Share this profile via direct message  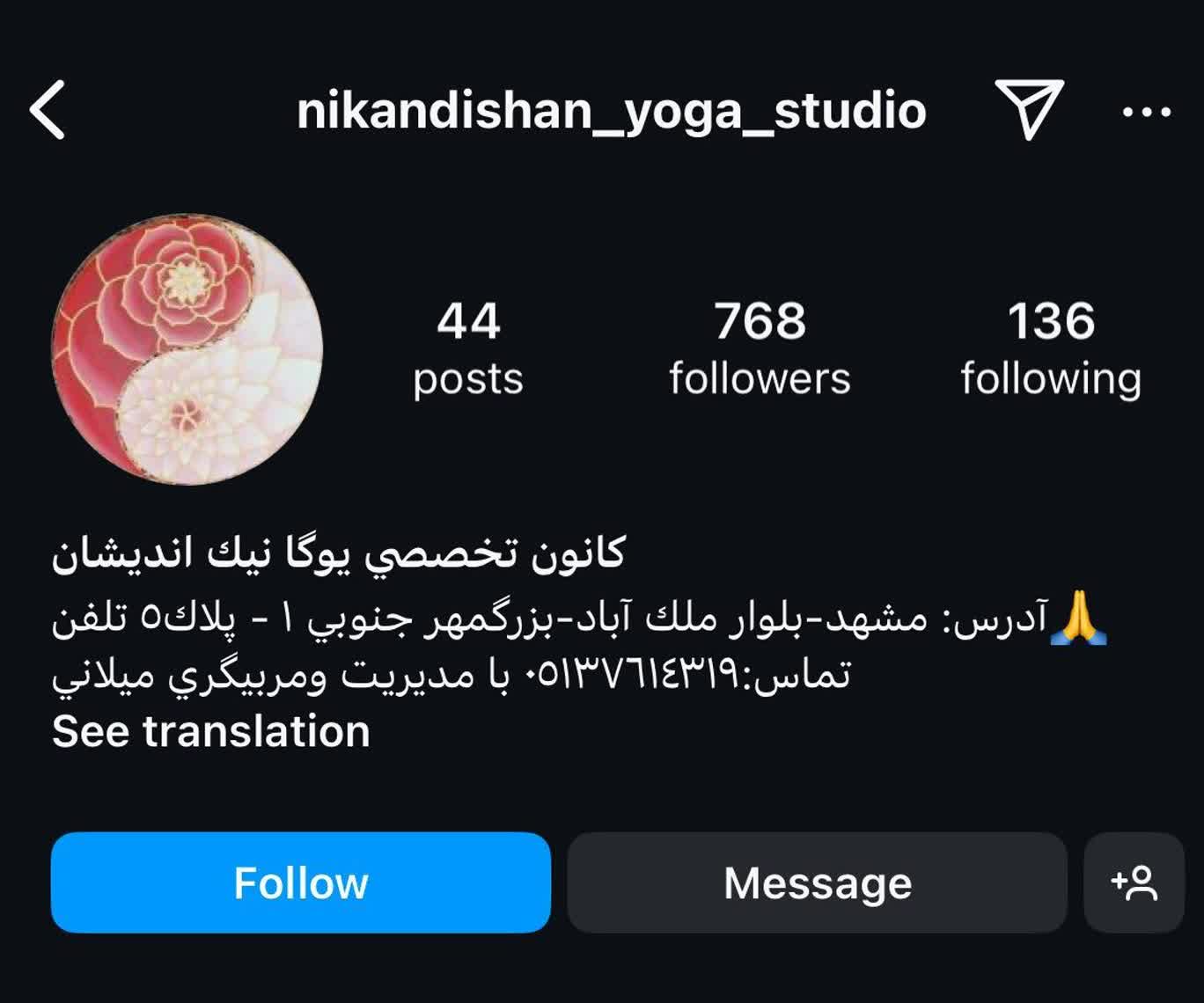point(1029,109)
